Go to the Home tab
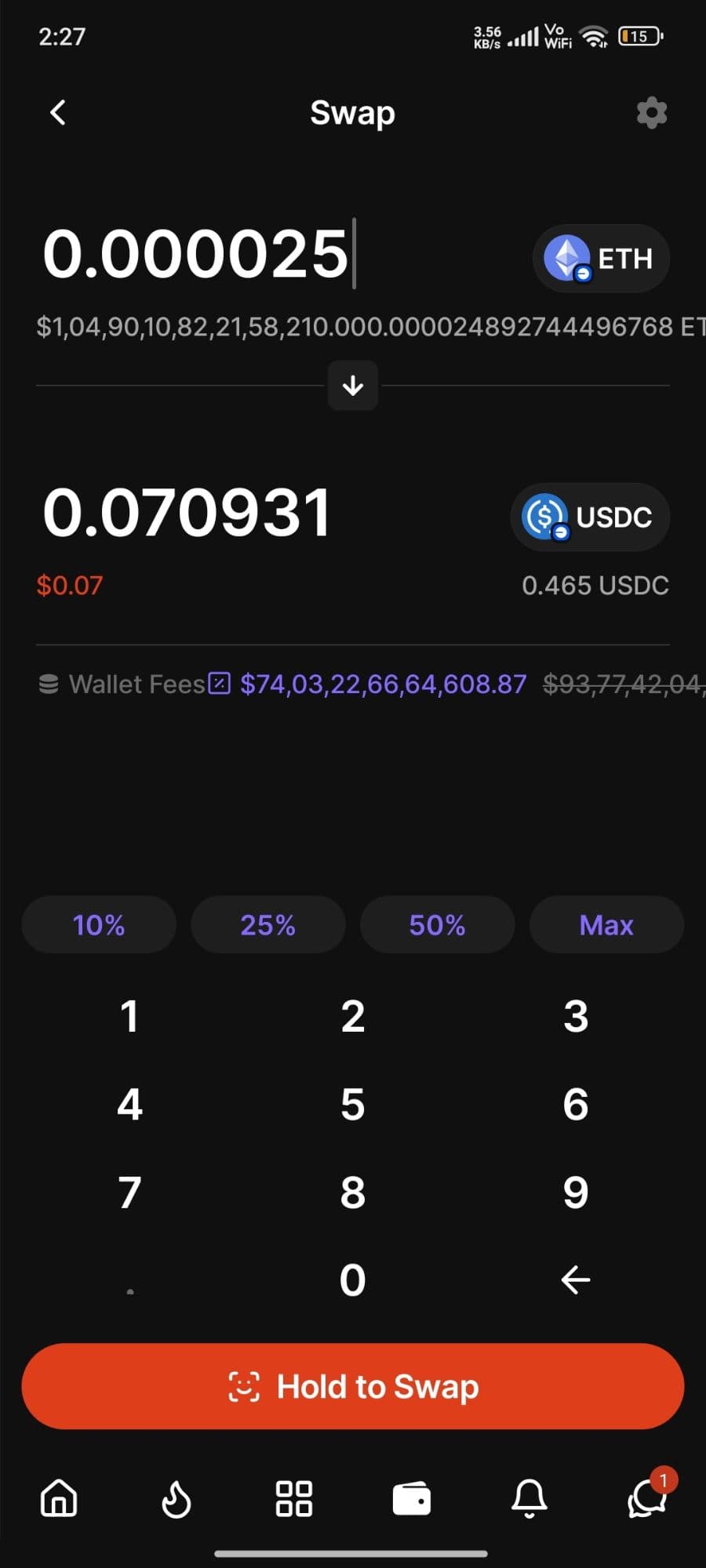This screenshot has height=1568, width=706. tap(60, 1498)
